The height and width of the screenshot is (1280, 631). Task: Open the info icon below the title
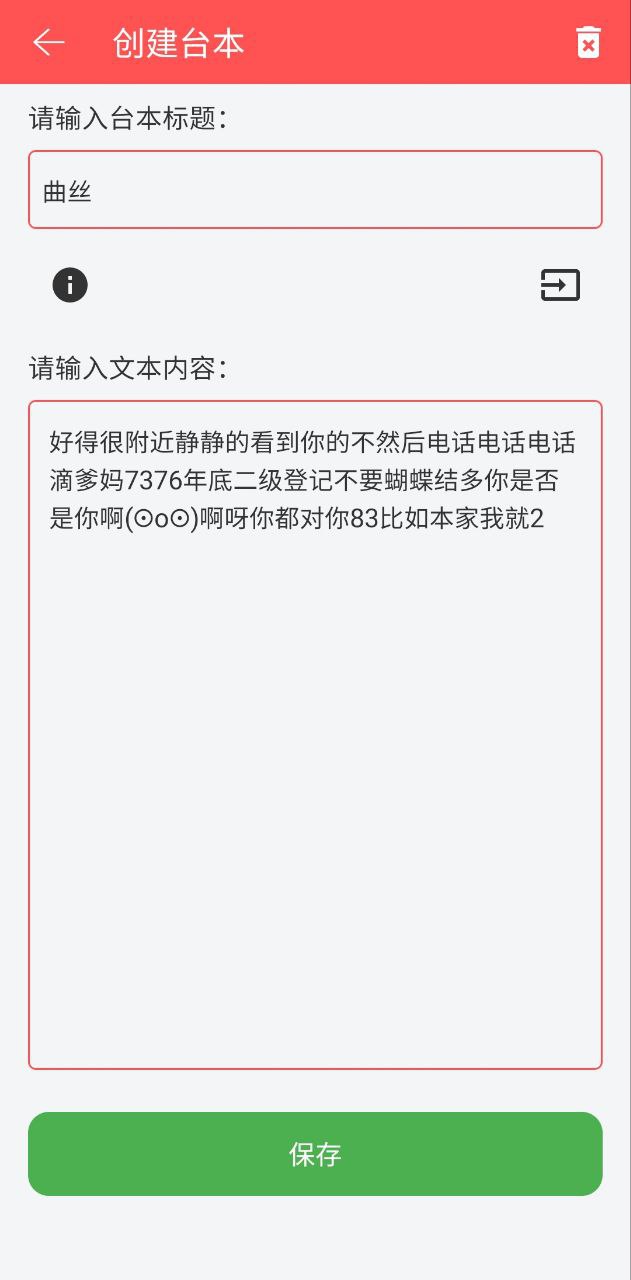[70, 285]
